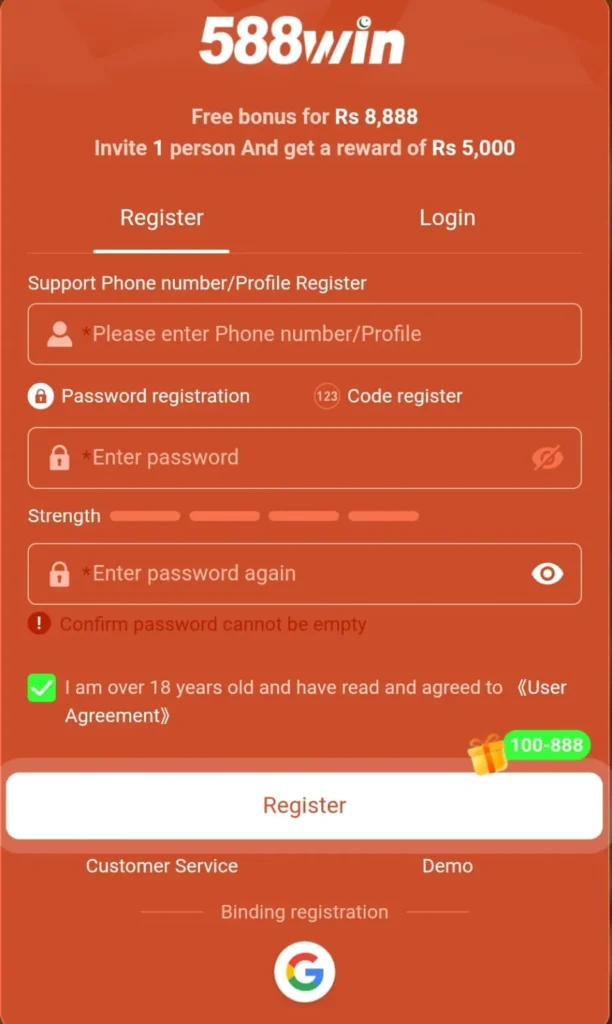Open the Demo mode
The width and height of the screenshot is (612, 1024).
point(447,866)
